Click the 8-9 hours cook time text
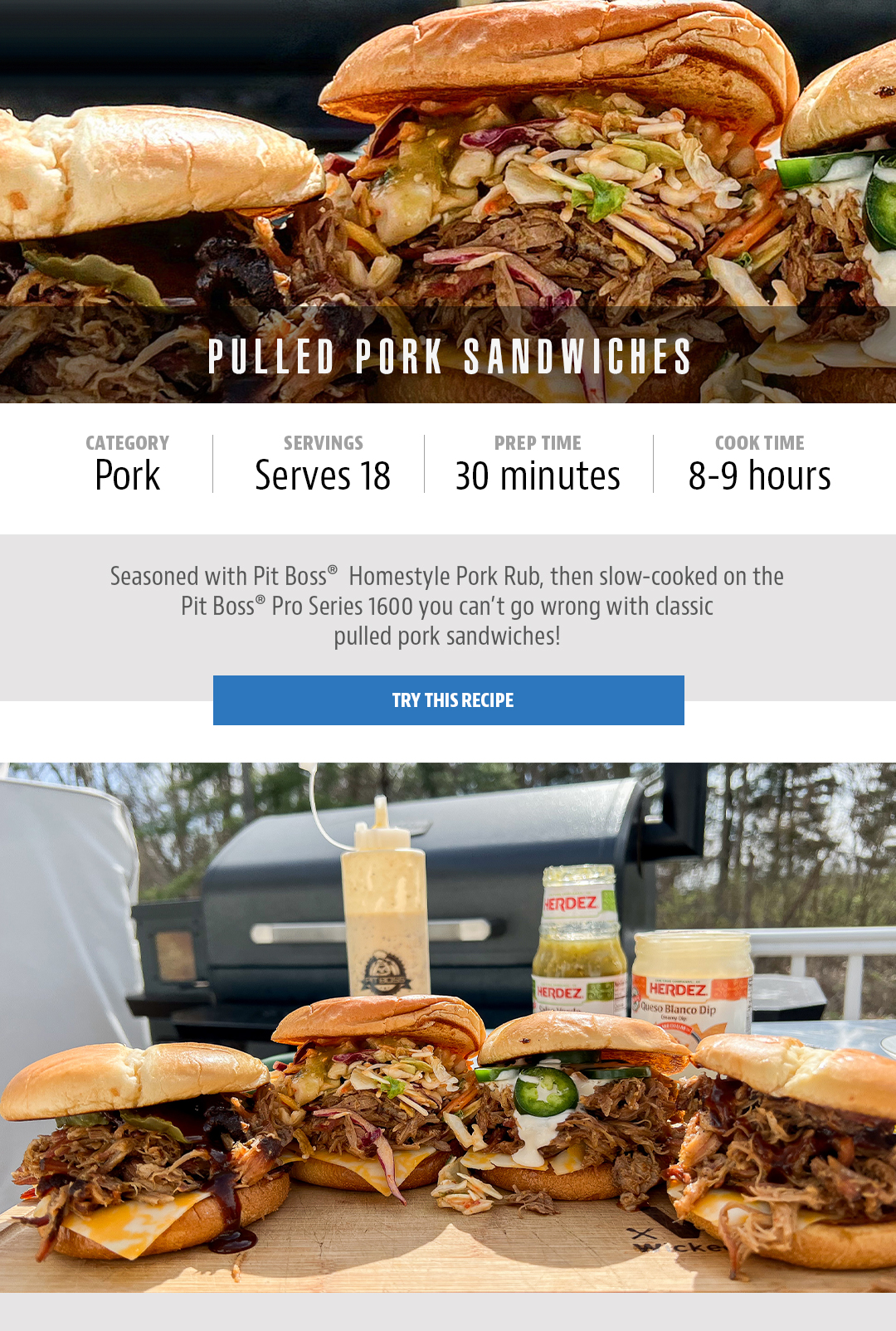The width and height of the screenshot is (896, 1331). coord(760,475)
